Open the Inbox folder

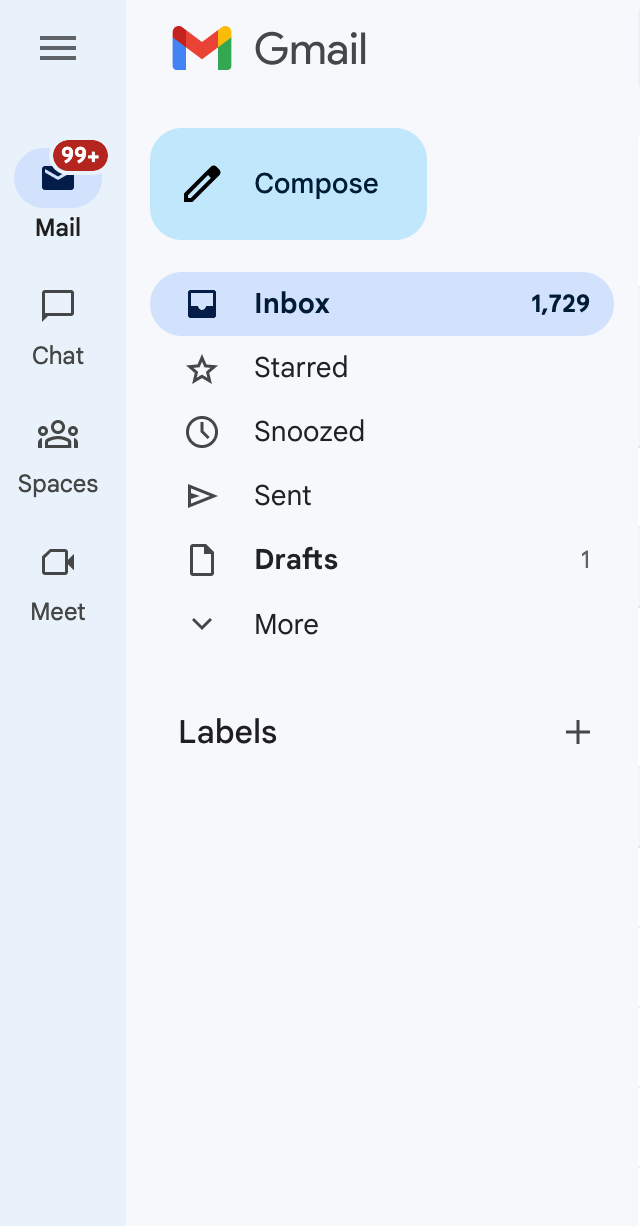pos(381,304)
